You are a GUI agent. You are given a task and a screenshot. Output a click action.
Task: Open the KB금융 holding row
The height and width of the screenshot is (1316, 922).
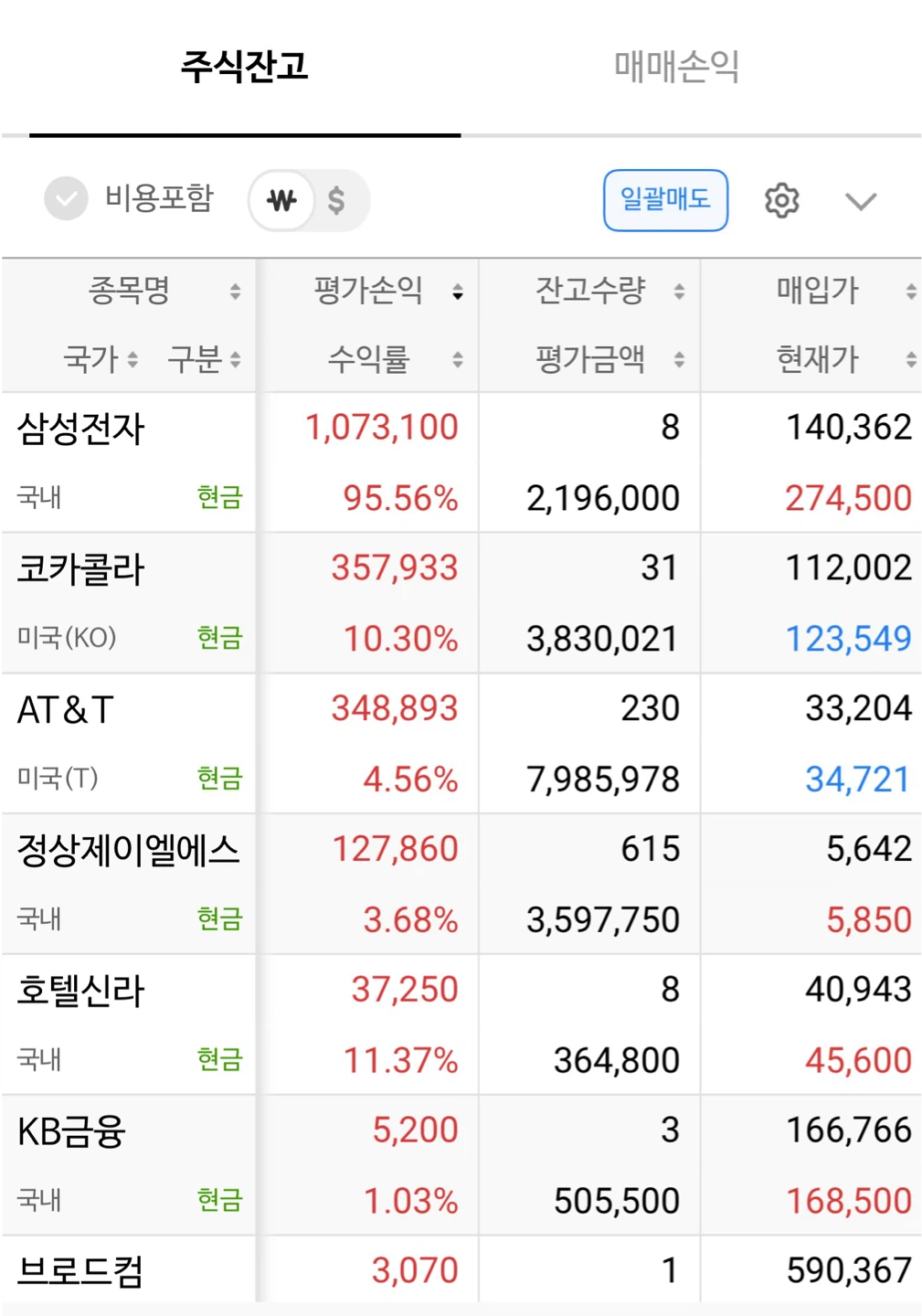461,1165
